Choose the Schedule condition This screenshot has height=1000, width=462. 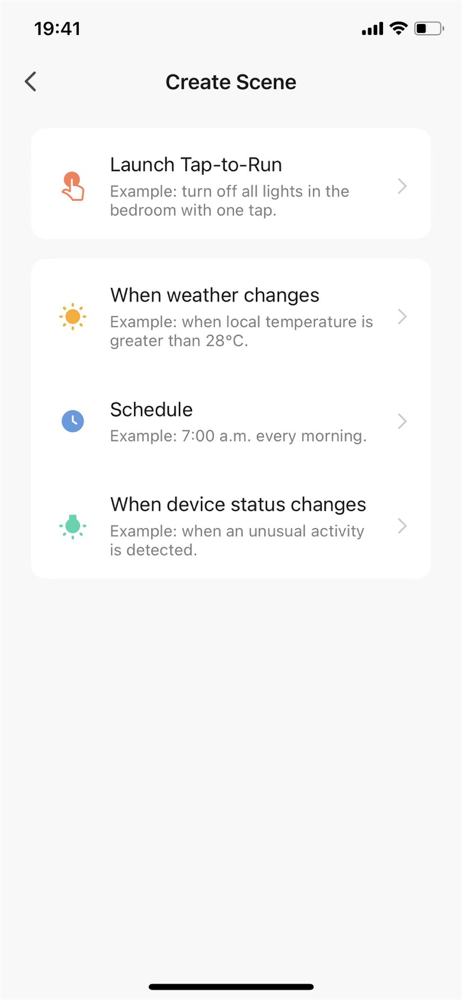click(x=231, y=422)
